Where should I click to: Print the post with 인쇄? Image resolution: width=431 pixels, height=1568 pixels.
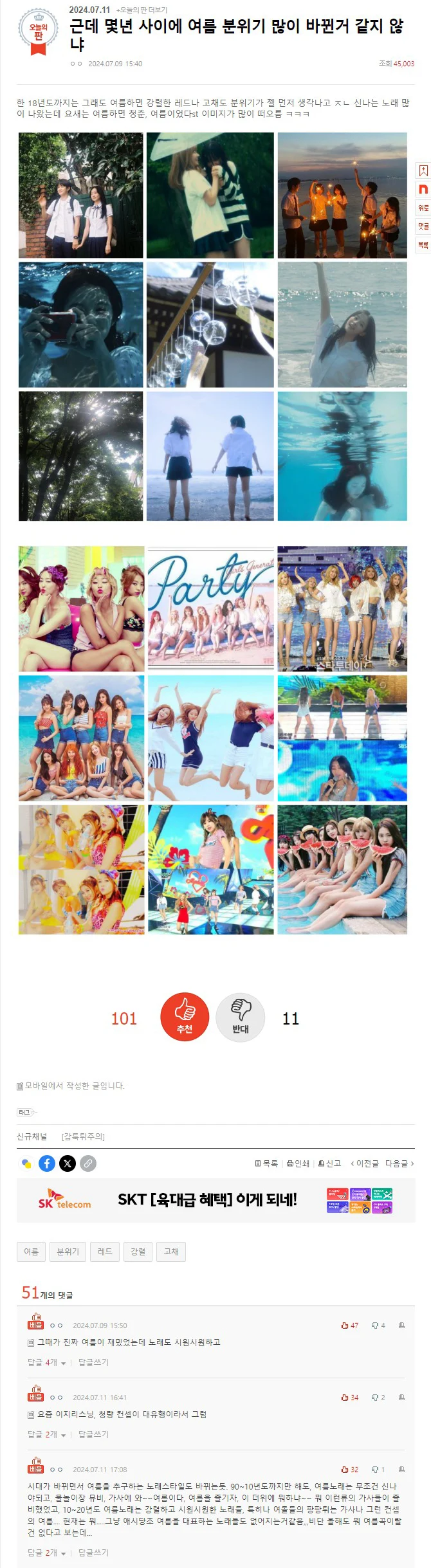point(298,1163)
